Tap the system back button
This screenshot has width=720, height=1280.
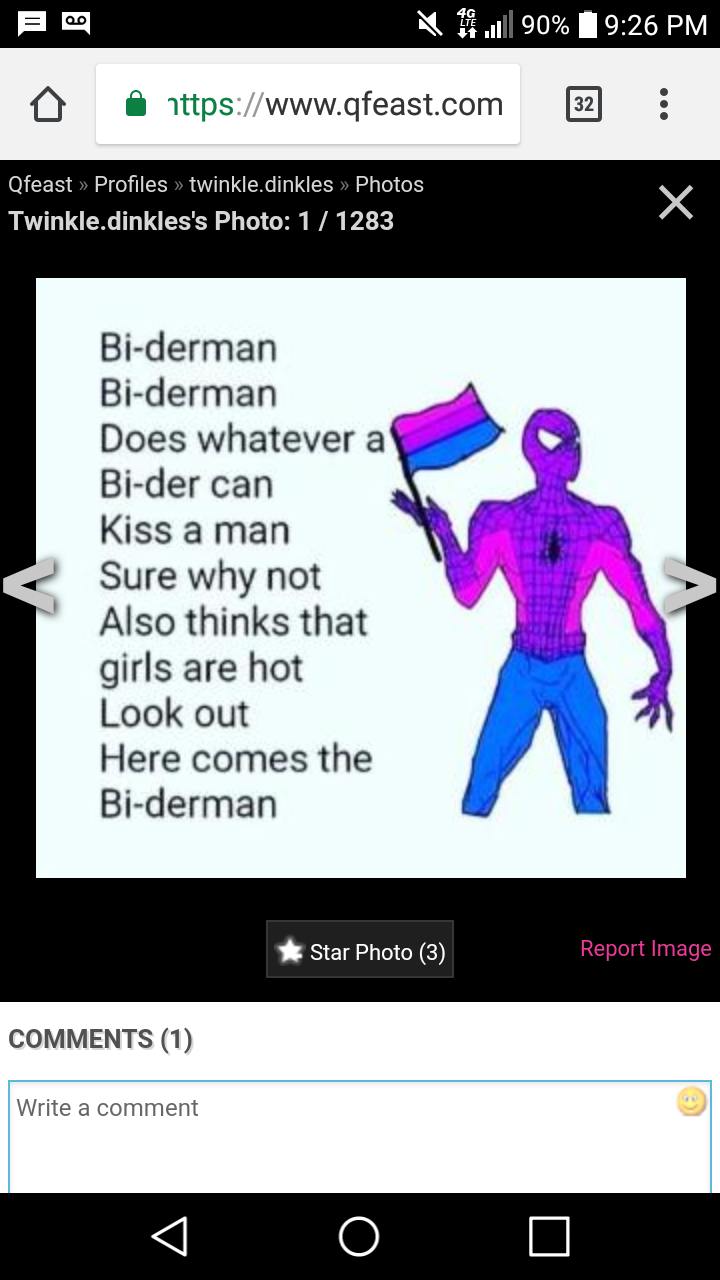point(169,1236)
